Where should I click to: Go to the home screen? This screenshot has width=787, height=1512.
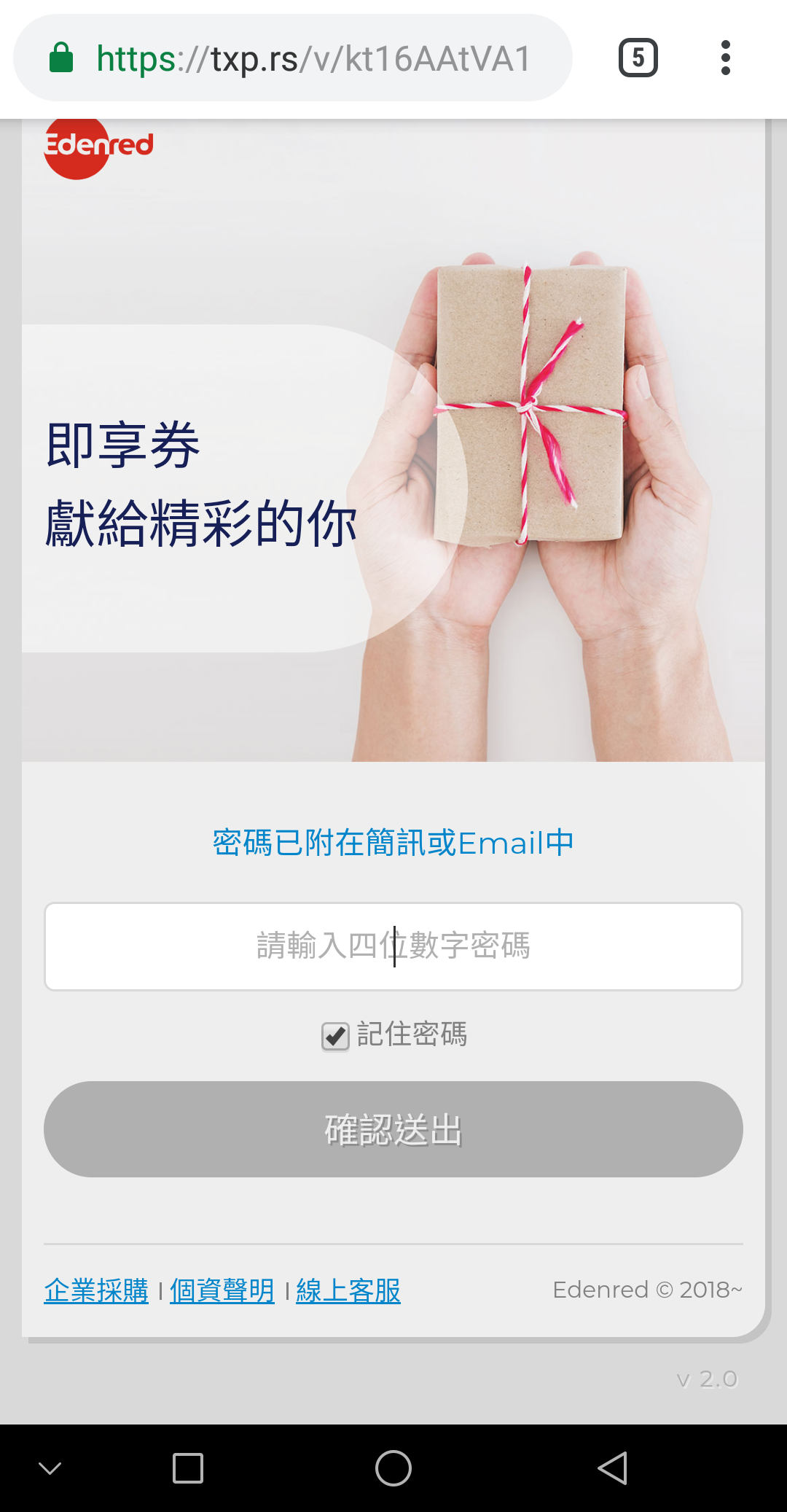pos(393,1468)
